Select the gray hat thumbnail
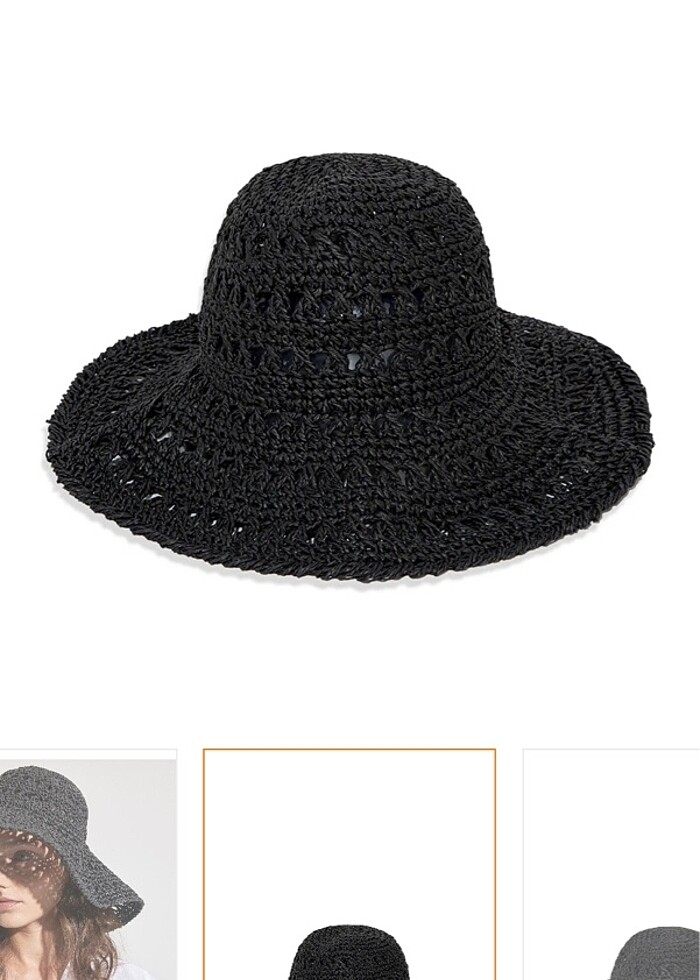The height and width of the screenshot is (980, 700). coord(612,866)
